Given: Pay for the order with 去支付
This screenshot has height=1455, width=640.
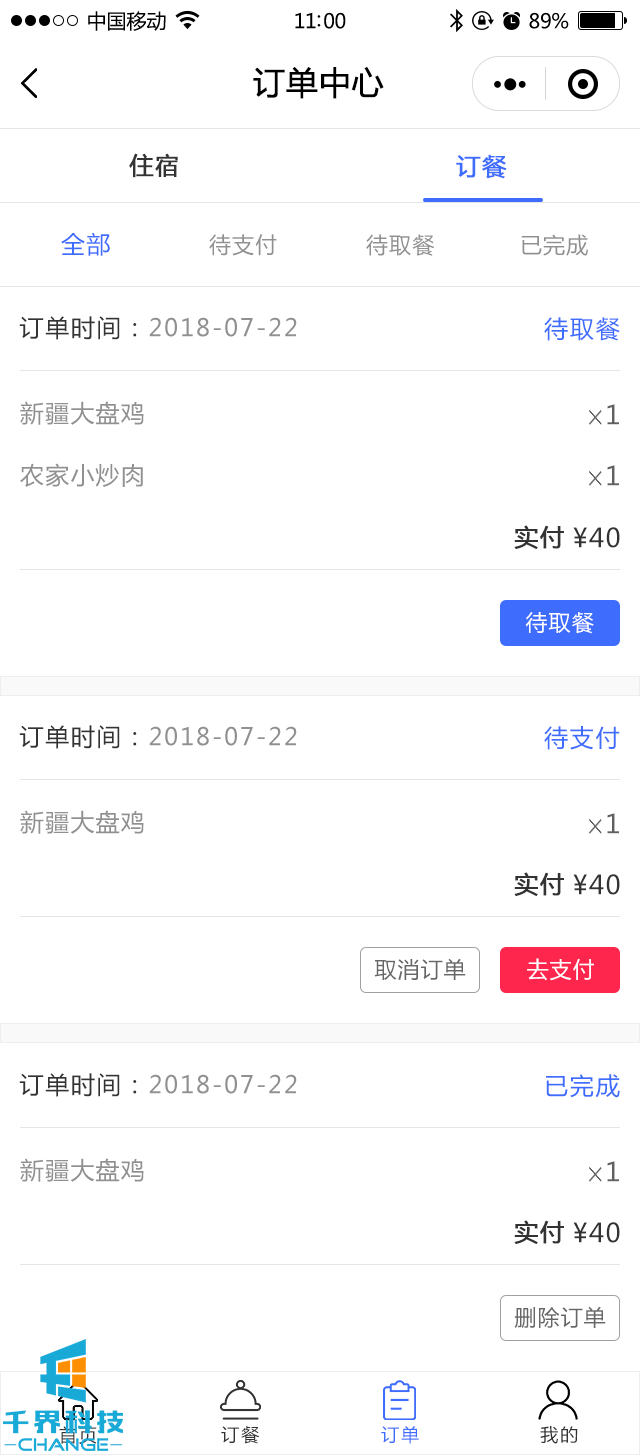Looking at the screenshot, I should click(560, 970).
